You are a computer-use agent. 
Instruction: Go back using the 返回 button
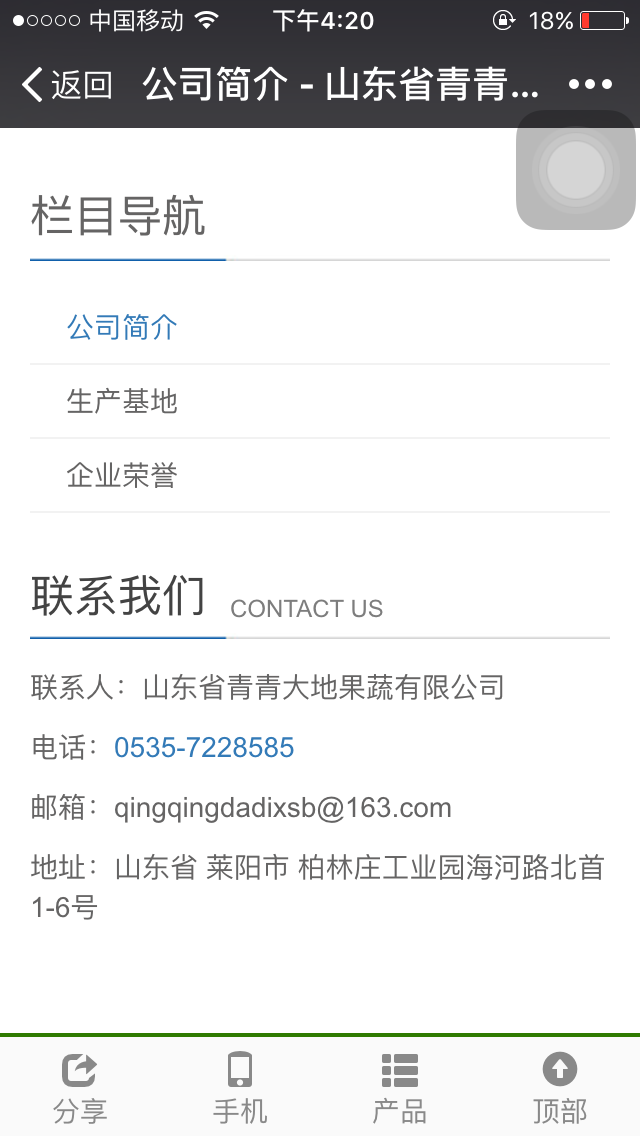tap(67, 85)
